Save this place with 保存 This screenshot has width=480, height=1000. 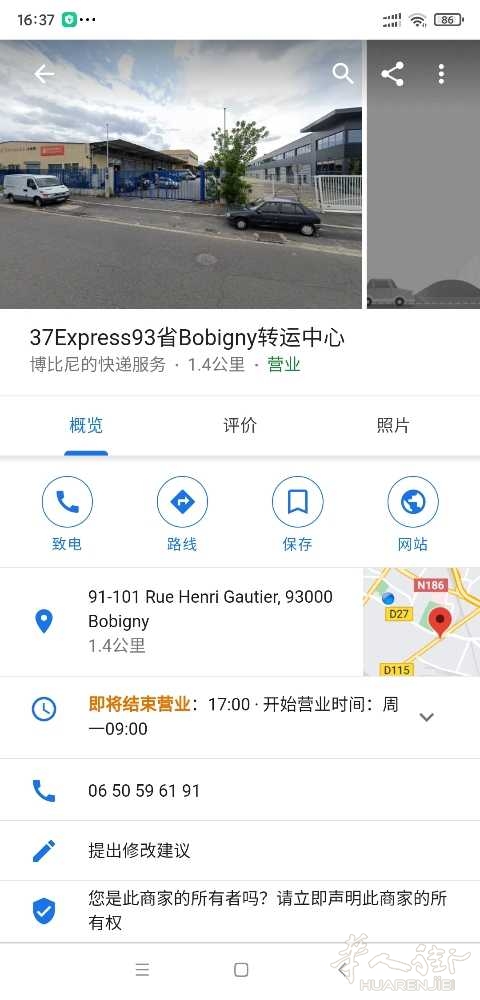point(298,514)
